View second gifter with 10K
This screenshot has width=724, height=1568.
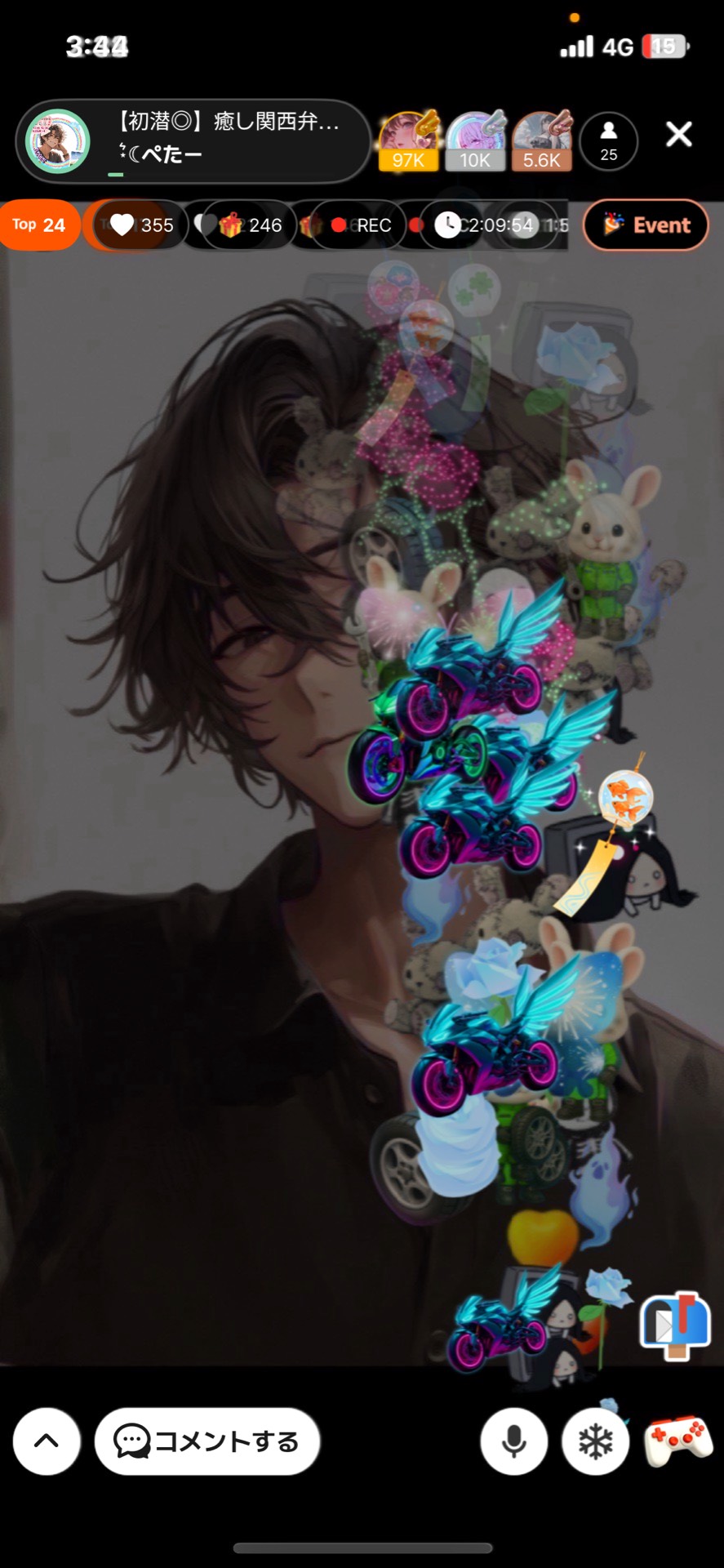[x=475, y=141]
